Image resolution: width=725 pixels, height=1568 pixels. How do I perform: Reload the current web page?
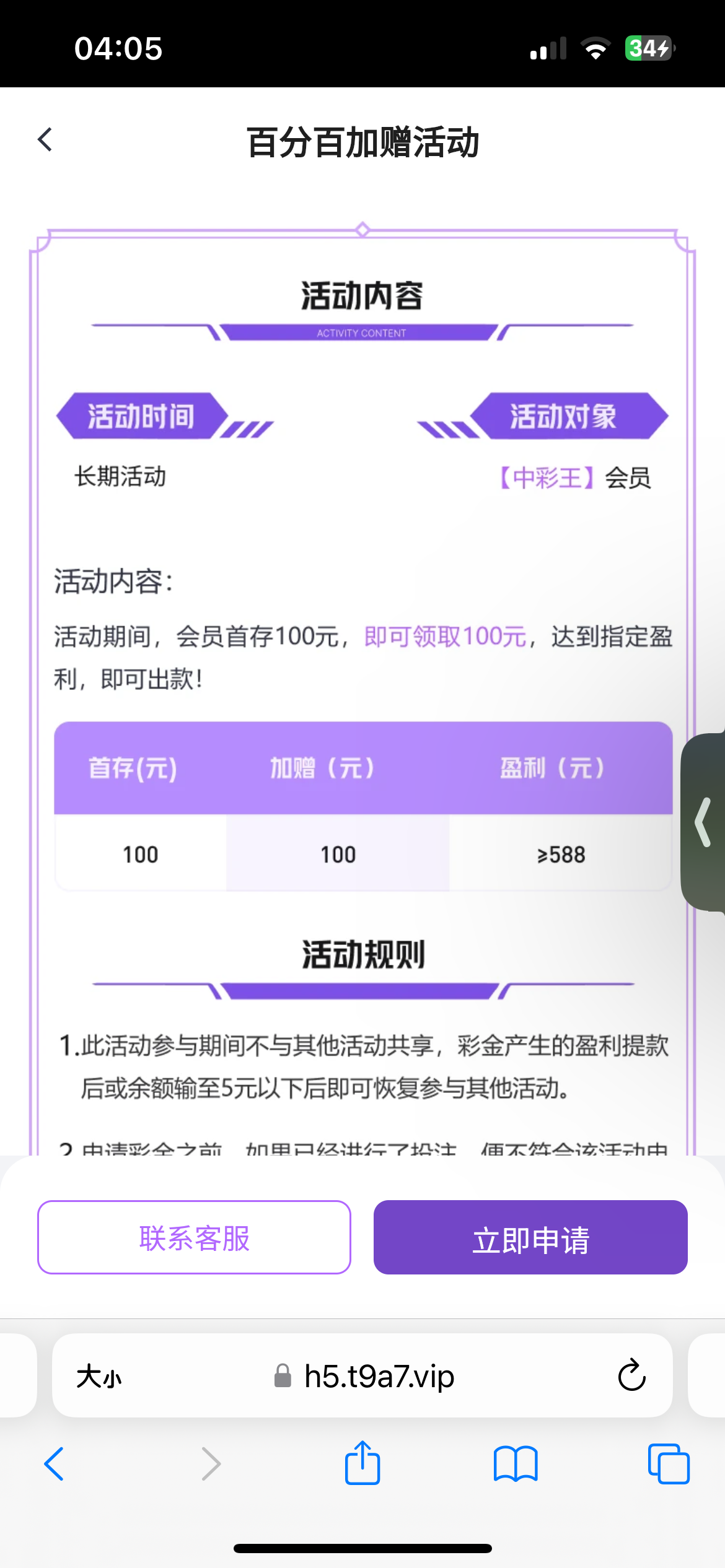(631, 1376)
